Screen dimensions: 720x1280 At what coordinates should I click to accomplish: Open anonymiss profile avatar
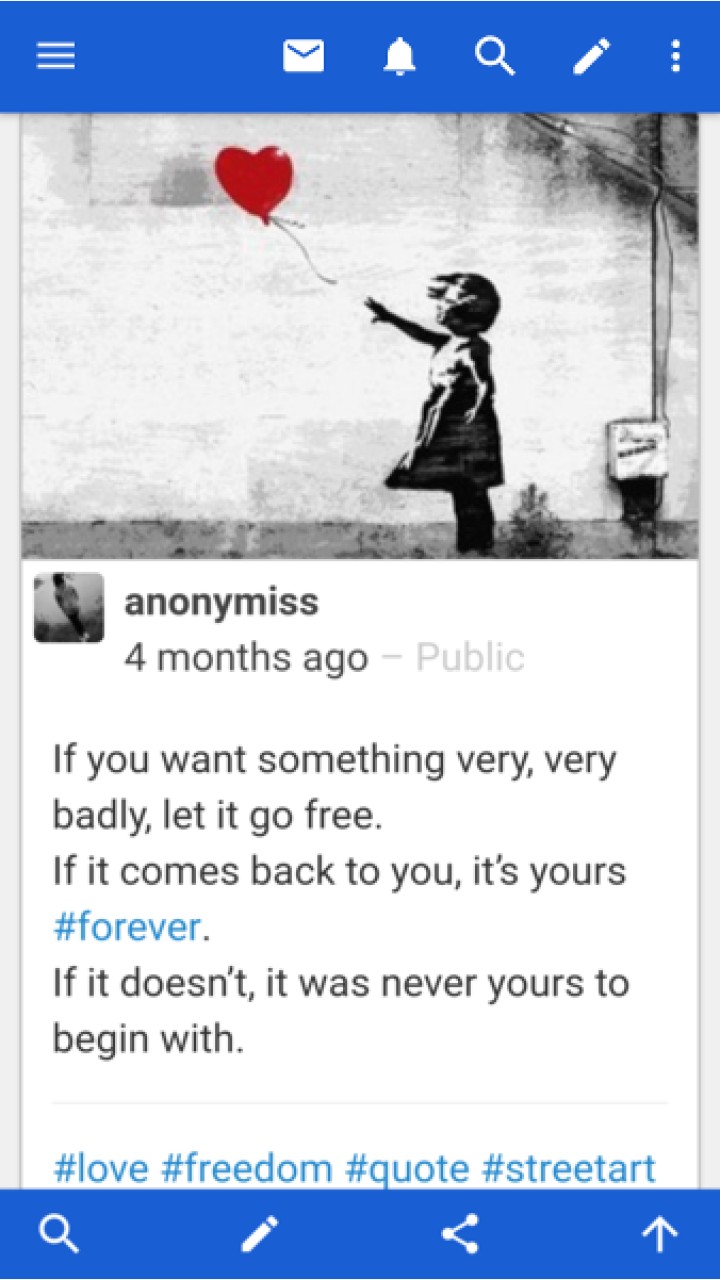coord(69,607)
